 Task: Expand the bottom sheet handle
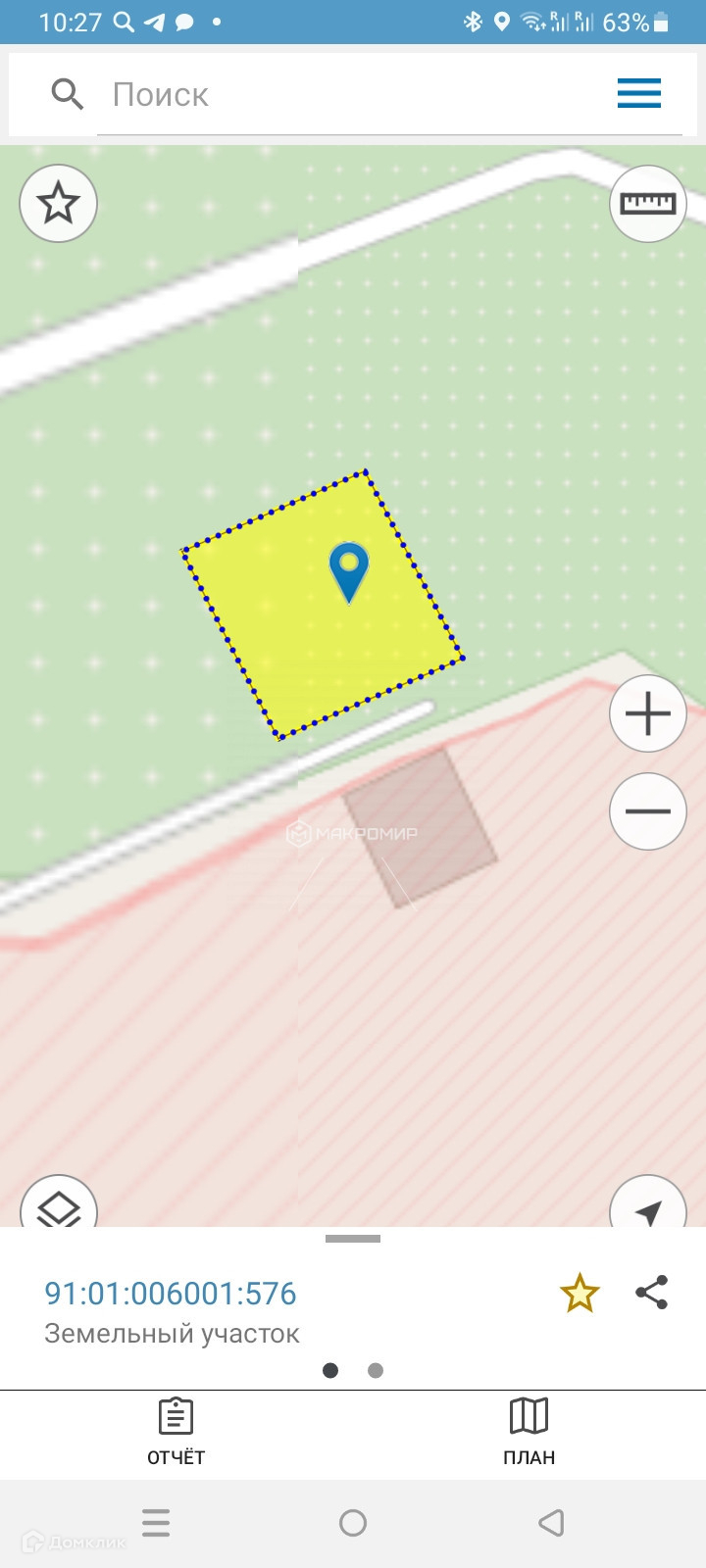[353, 1240]
